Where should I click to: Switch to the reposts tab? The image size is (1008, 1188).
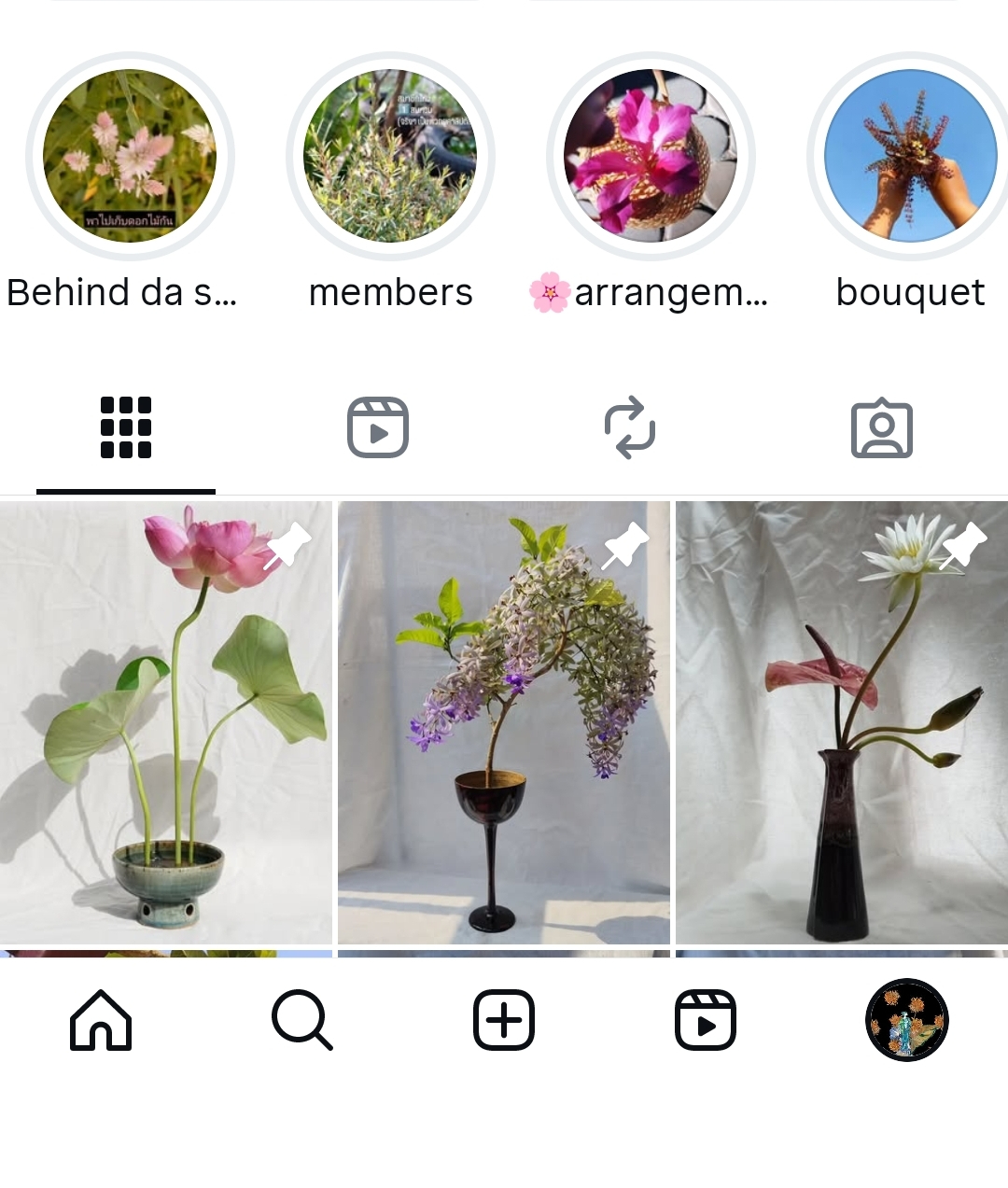click(x=630, y=428)
